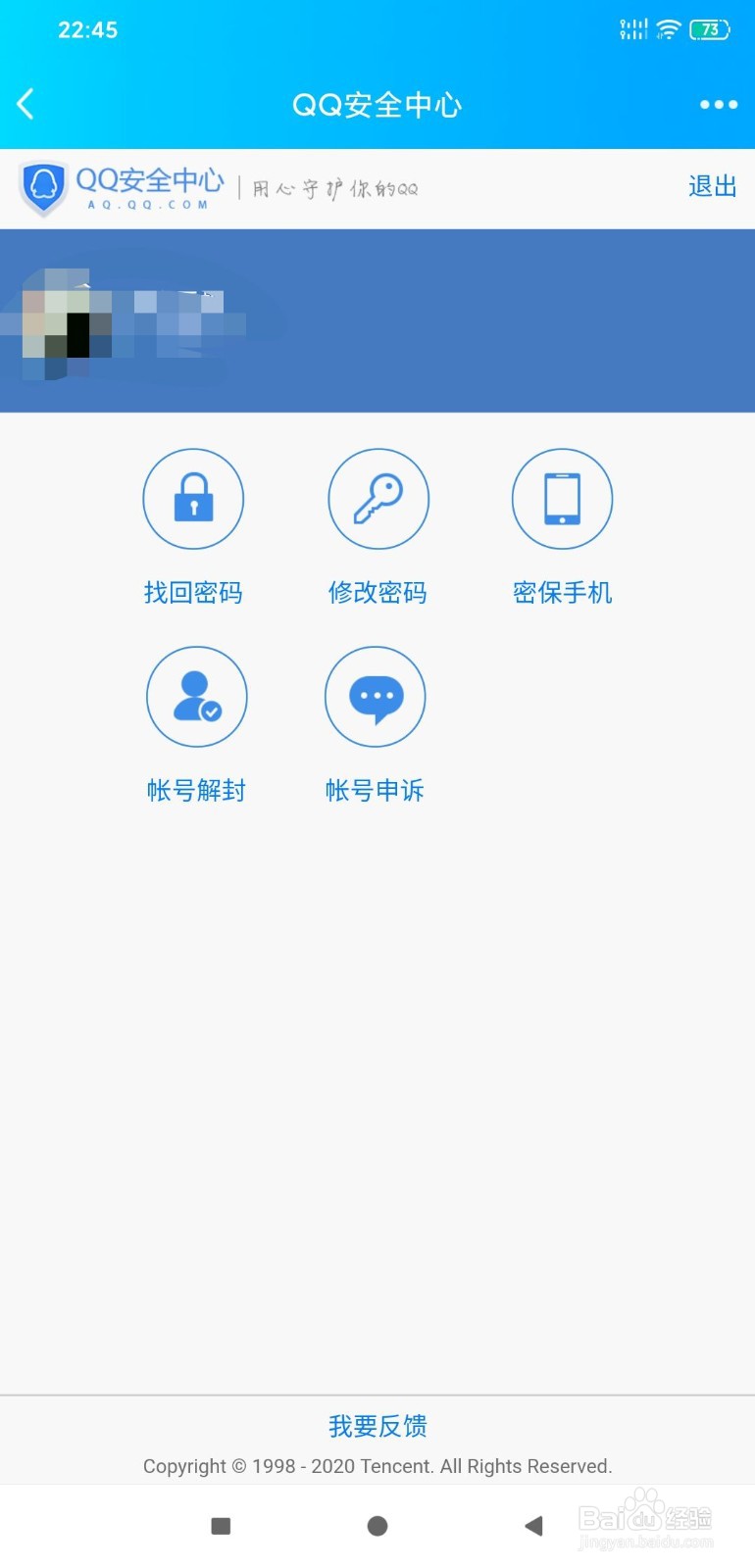Tap the system home button
Screen dimensions: 755x1568
click(x=377, y=1526)
